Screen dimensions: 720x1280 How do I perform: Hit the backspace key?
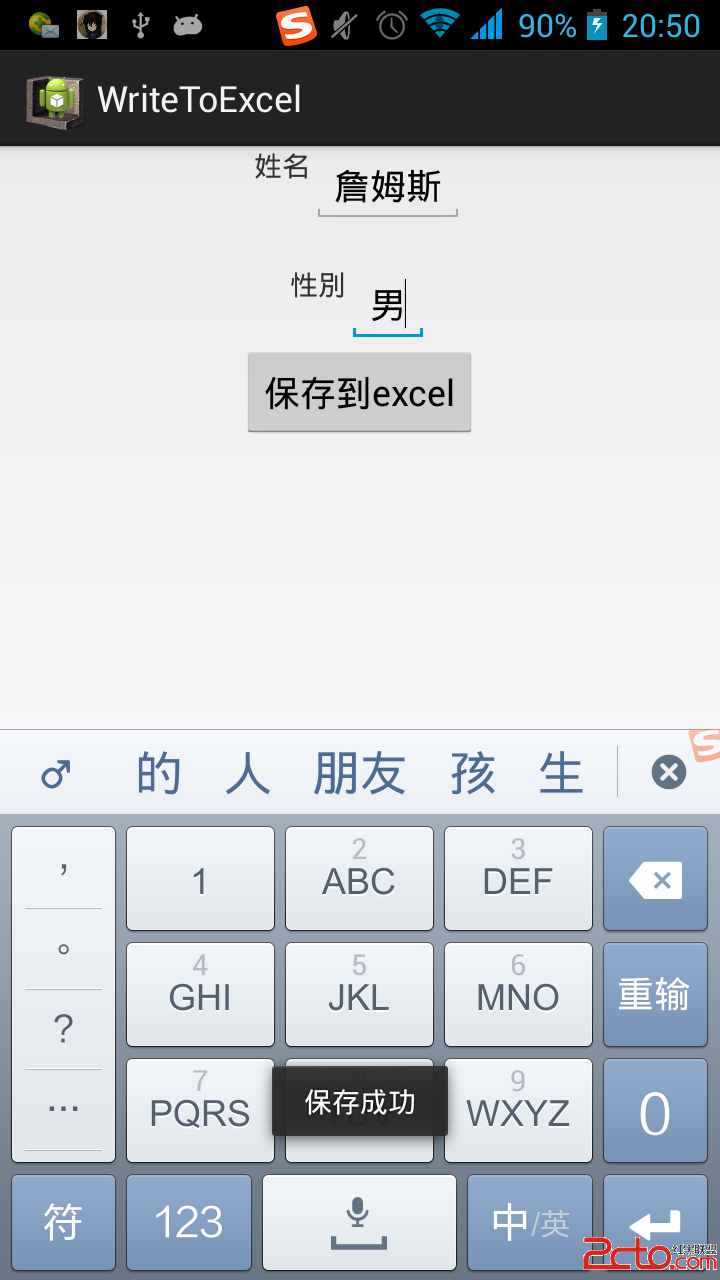[x=655, y=880]
